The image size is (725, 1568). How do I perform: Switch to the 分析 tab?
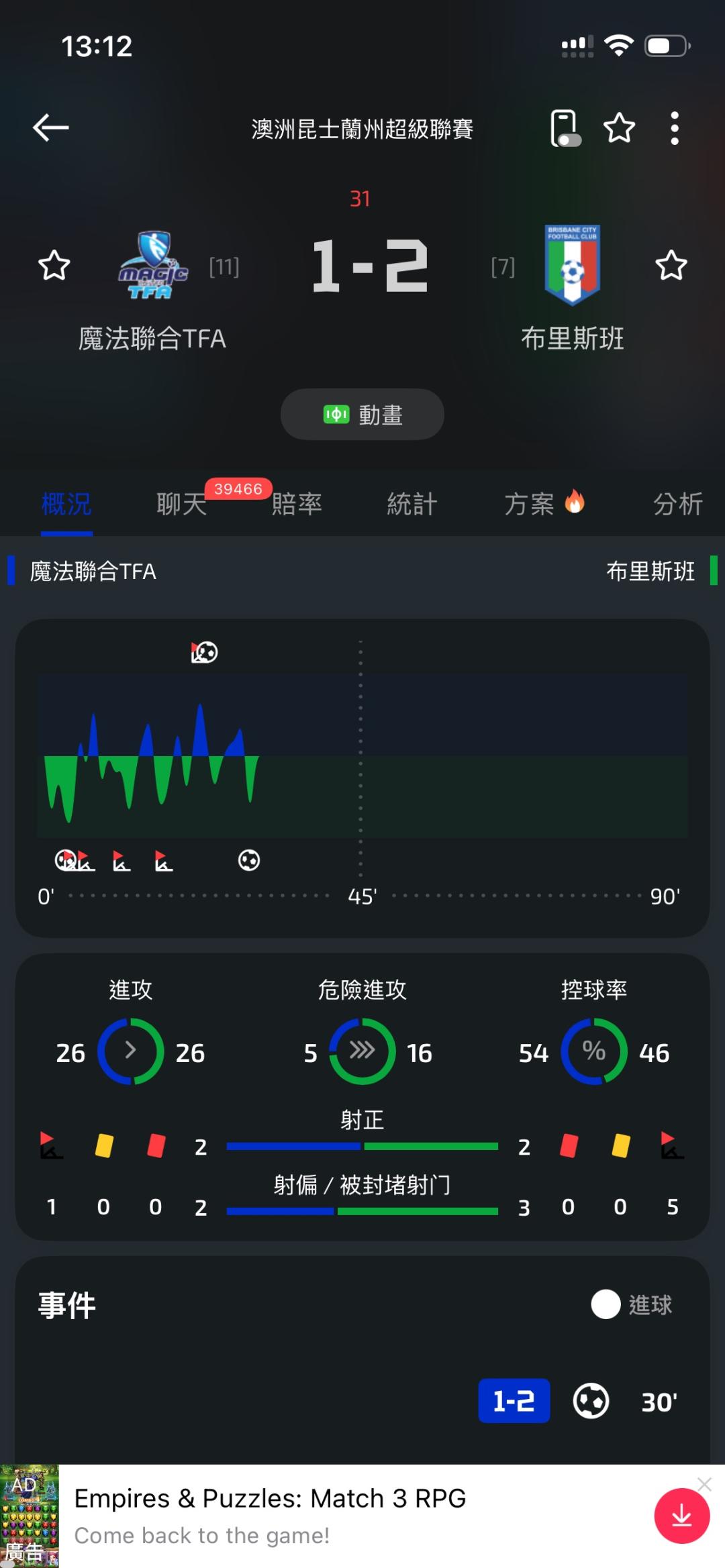pos(678,504)
